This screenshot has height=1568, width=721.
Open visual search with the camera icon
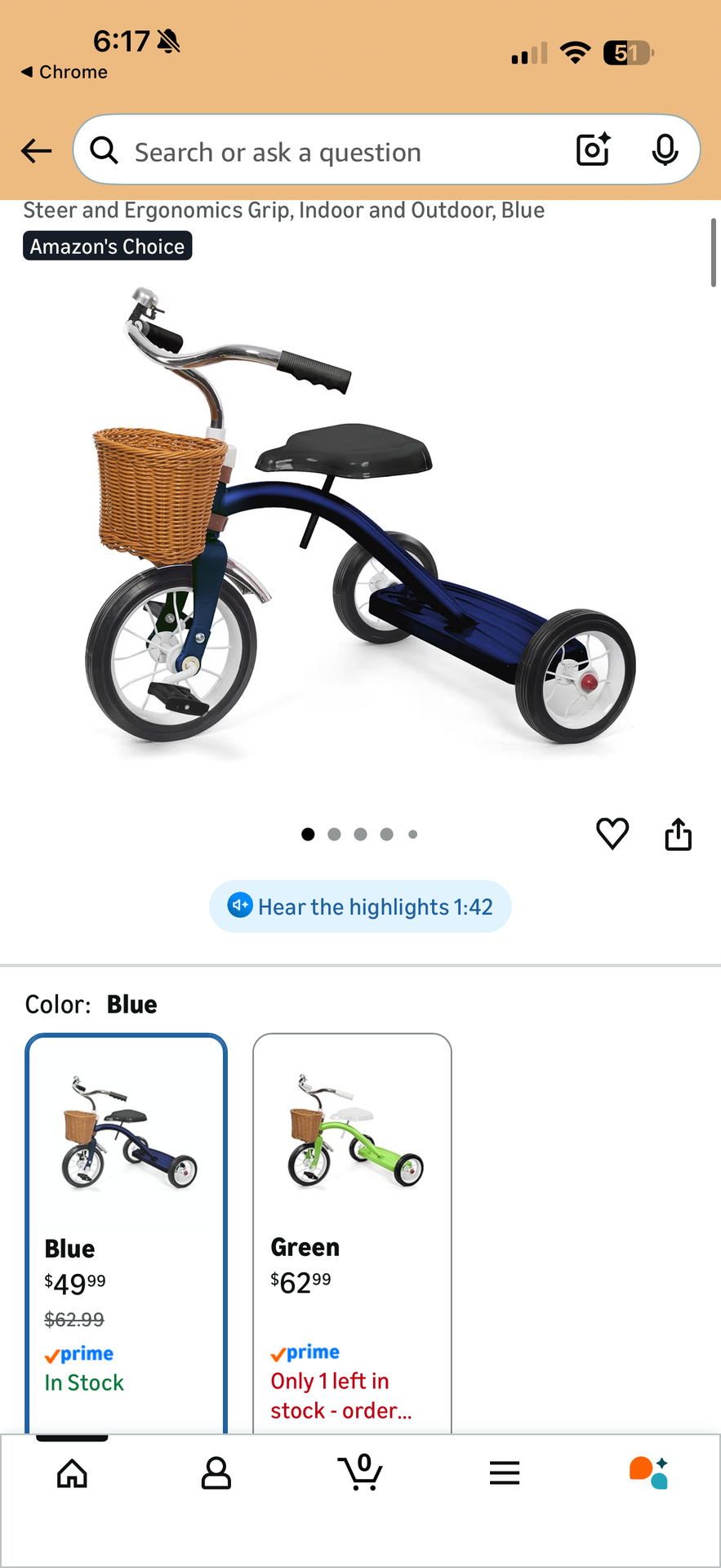point(592,150)
